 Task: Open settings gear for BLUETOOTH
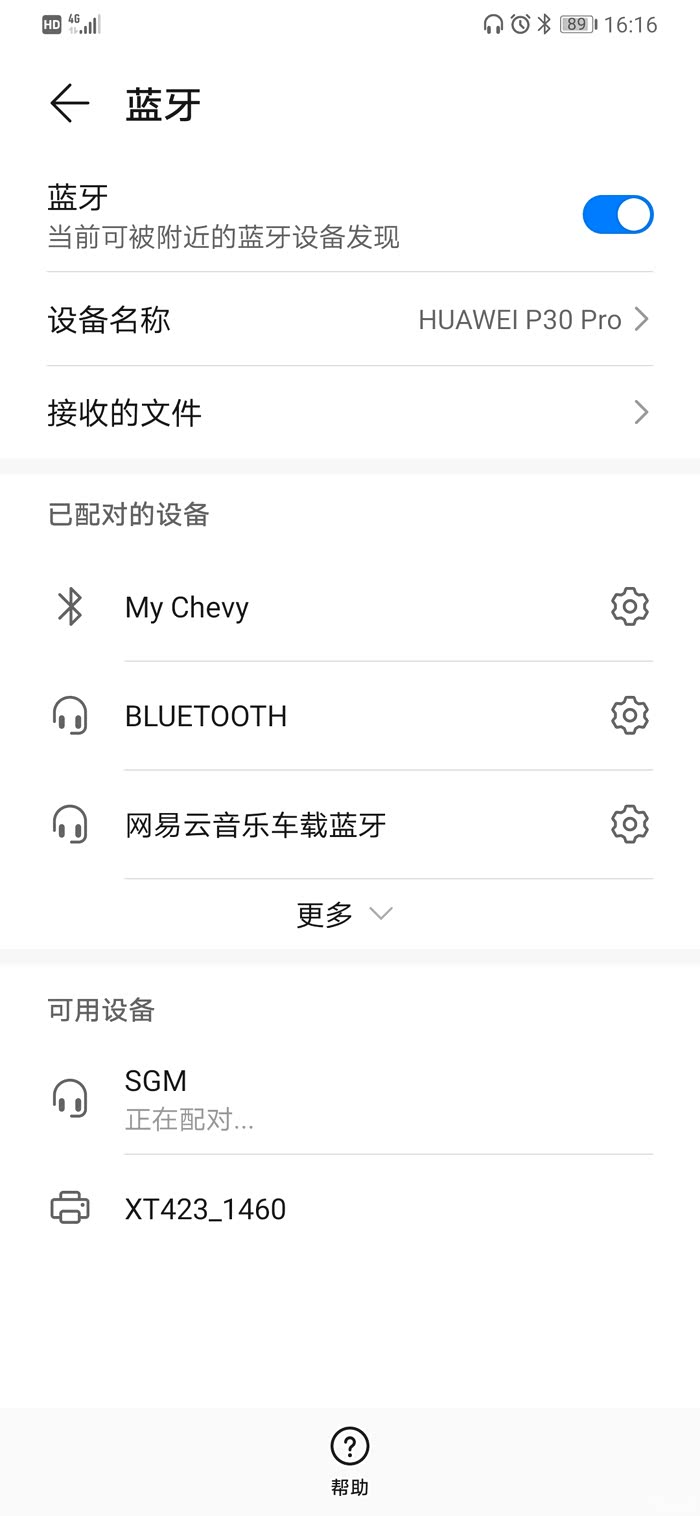tap(629, 716)
